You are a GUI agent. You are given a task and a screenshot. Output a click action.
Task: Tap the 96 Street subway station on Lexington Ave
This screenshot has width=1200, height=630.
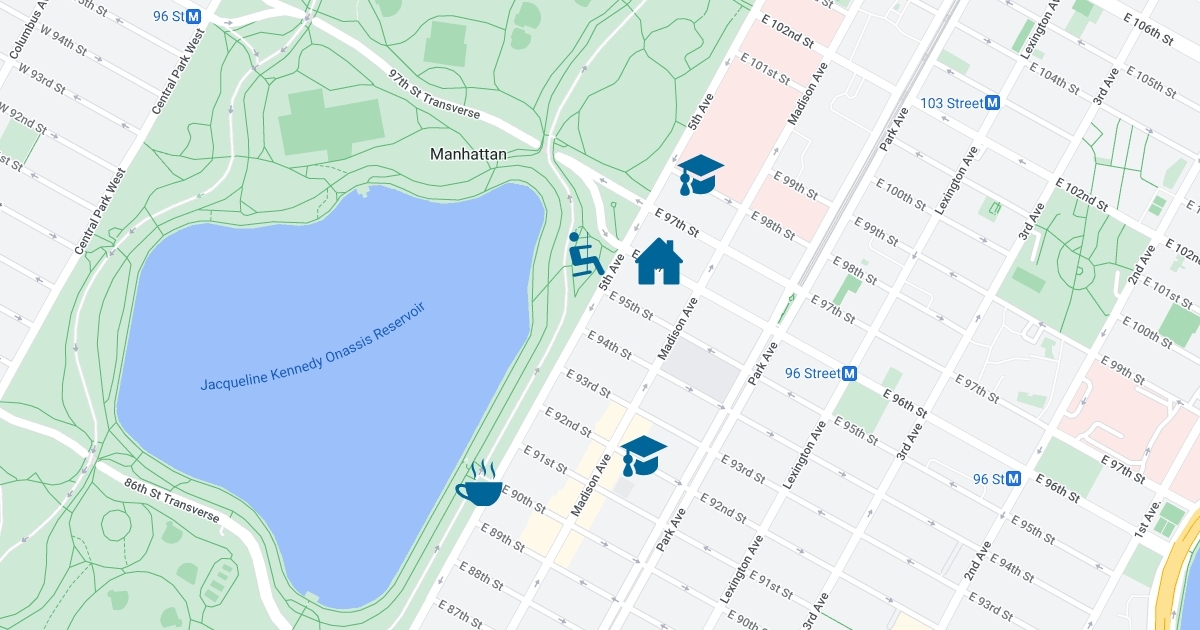[x=850, y=374]
